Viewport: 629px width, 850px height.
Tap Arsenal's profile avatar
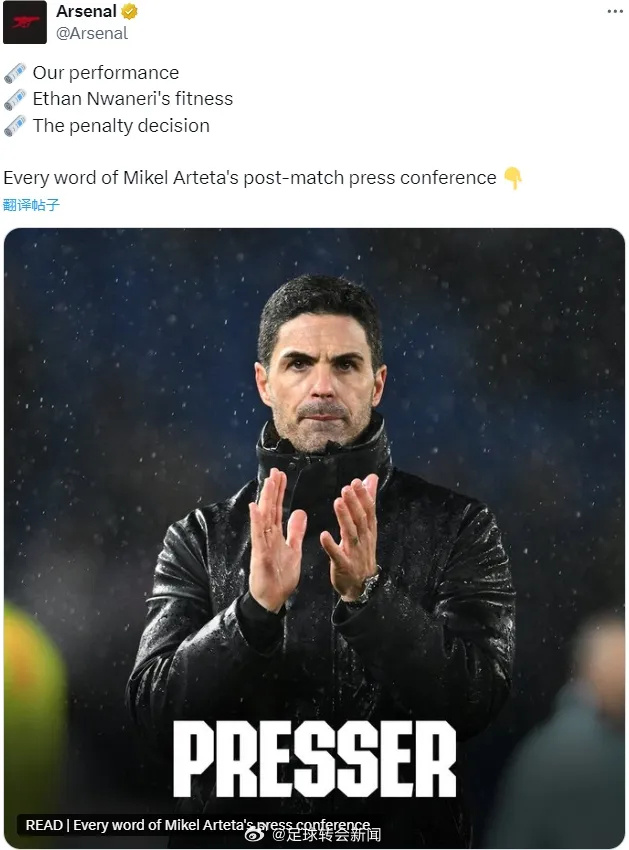coord(25,22)
